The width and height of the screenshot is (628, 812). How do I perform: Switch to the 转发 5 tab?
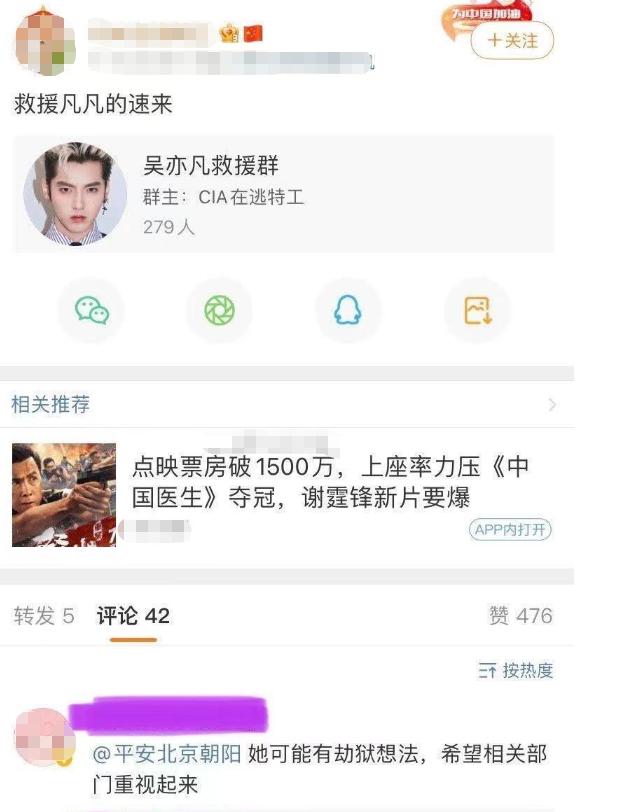[44, 616]
